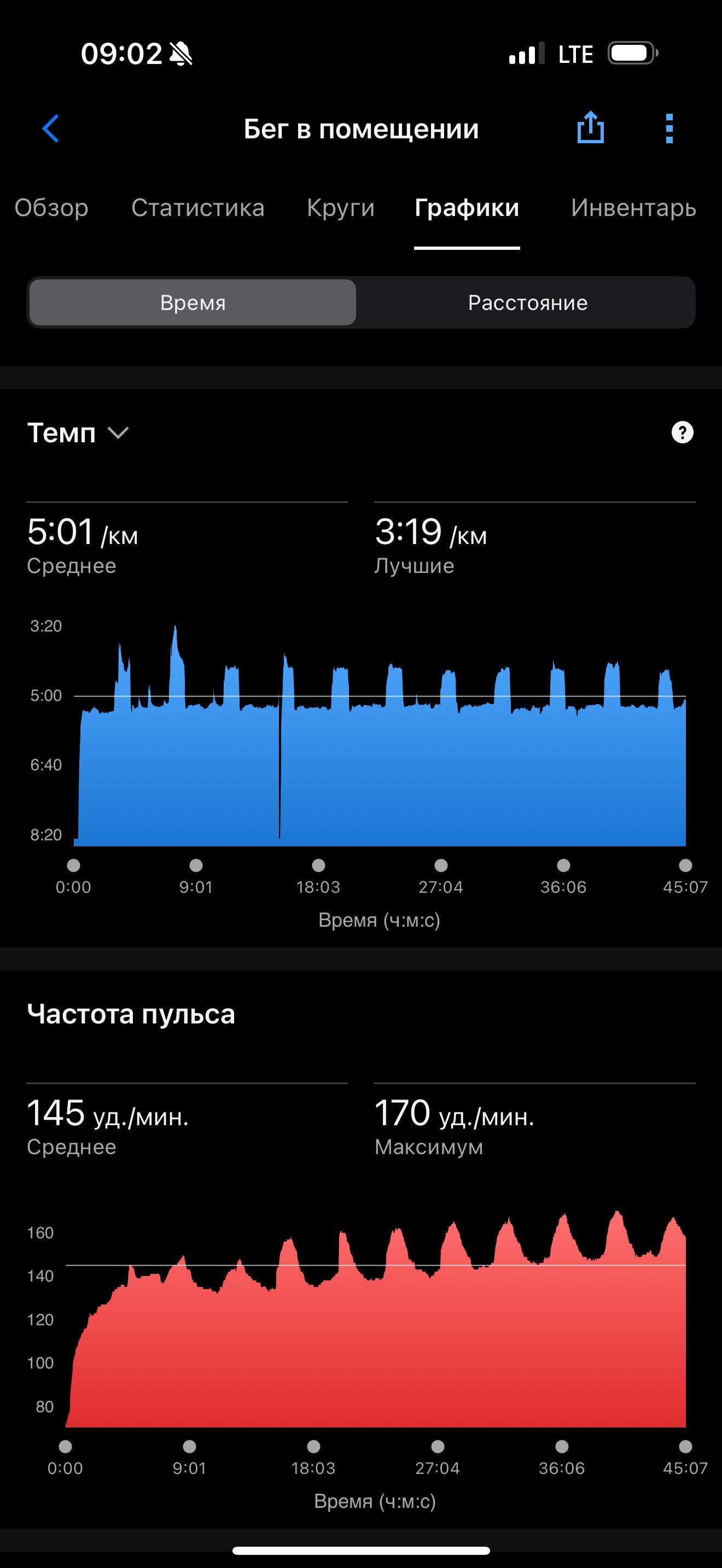The height and width of the screenshot is (1568, 722).
Task: Expand the Темп chart dropdown
Action: click(x=78, y=433)
